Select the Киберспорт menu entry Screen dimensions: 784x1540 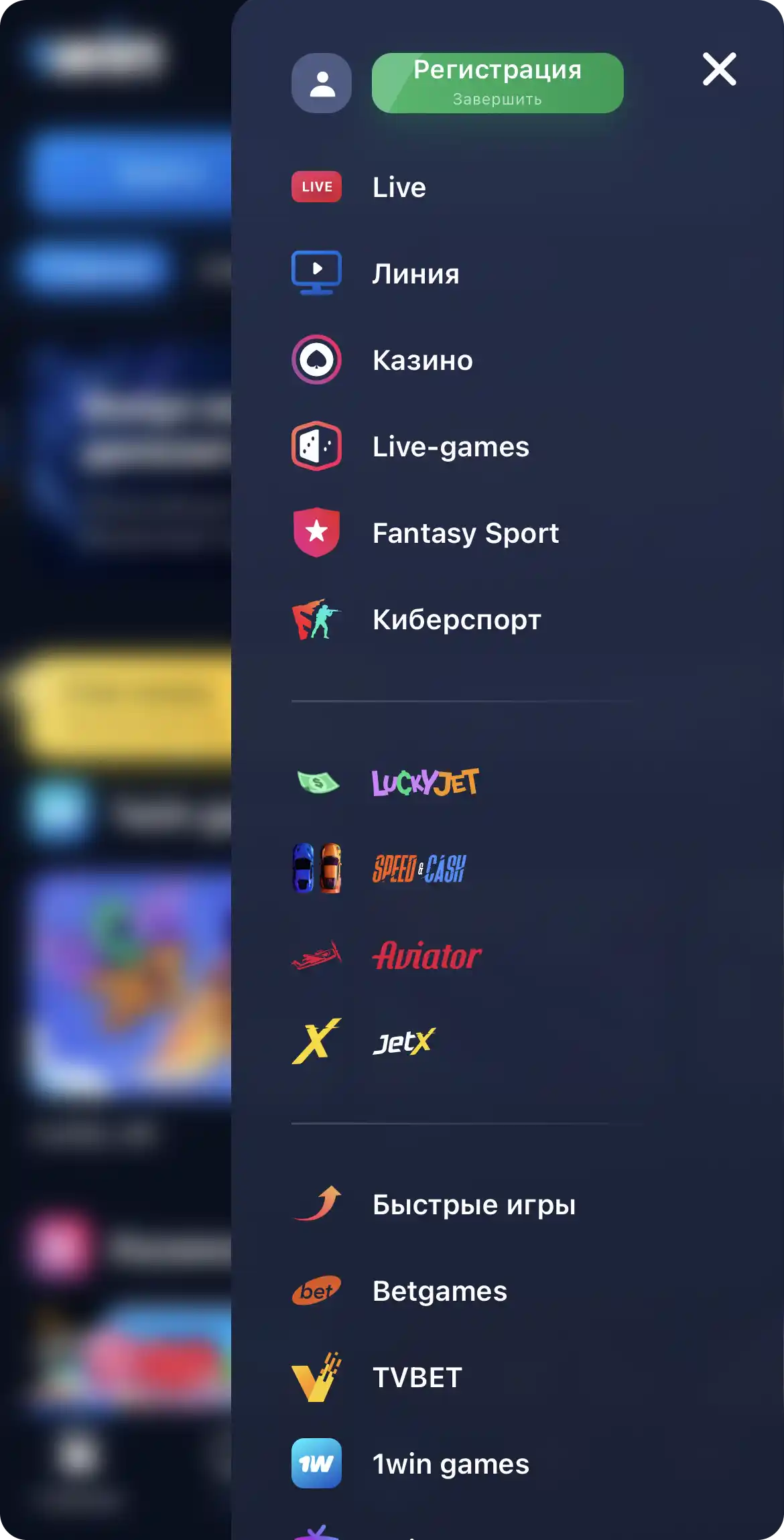(x=457, y=619)
